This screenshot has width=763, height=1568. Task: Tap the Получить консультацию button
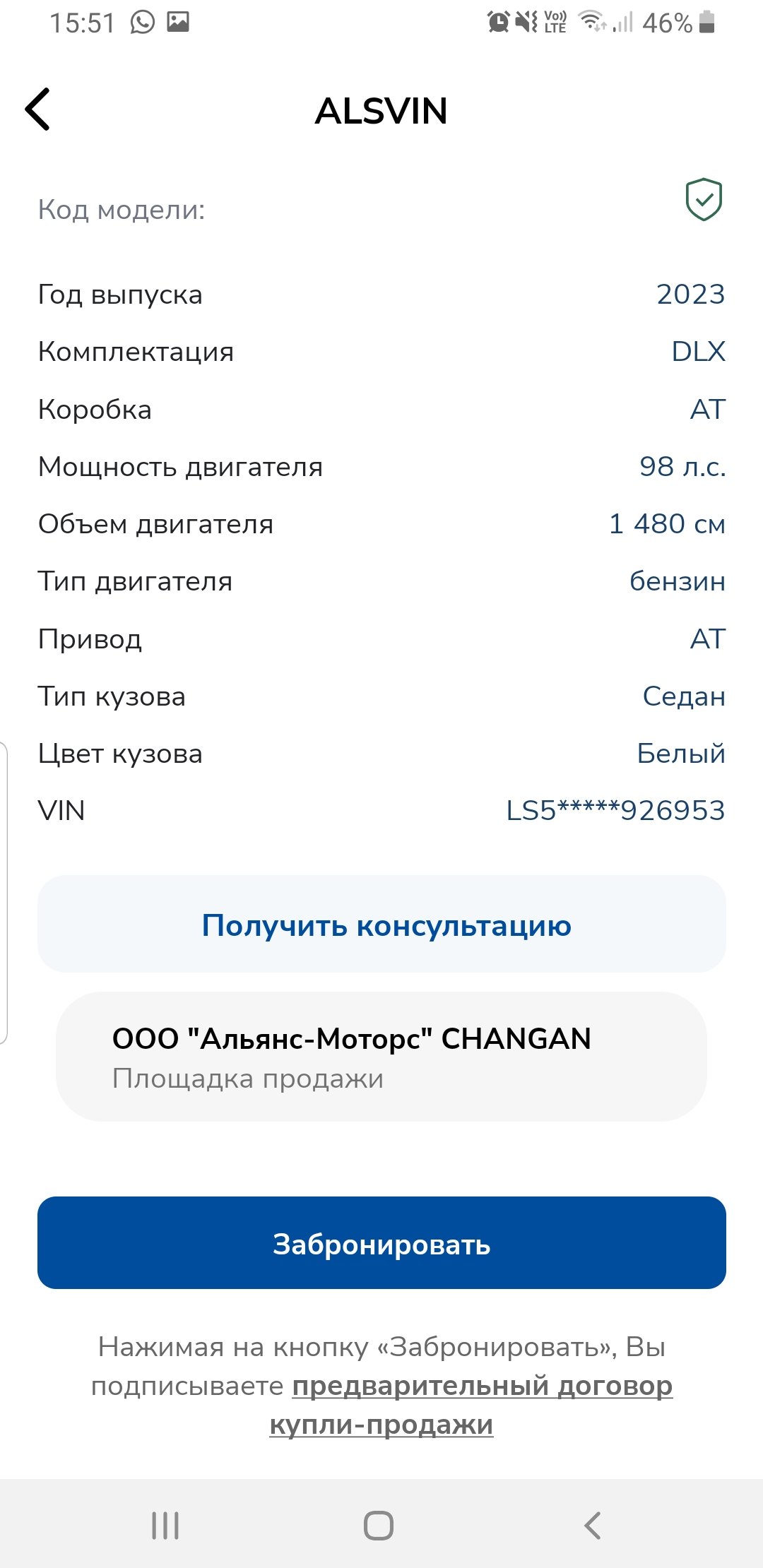pos(381,924)
